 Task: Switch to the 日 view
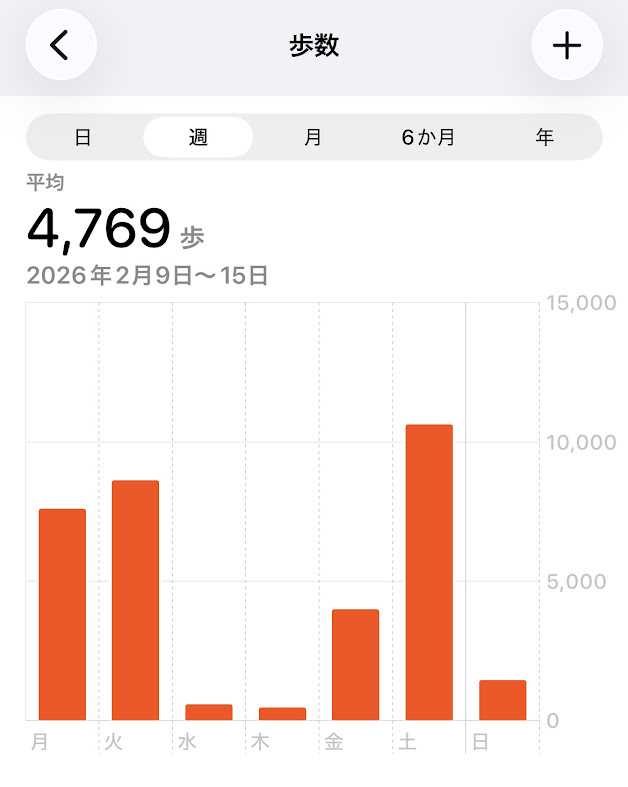click(83, 138)
